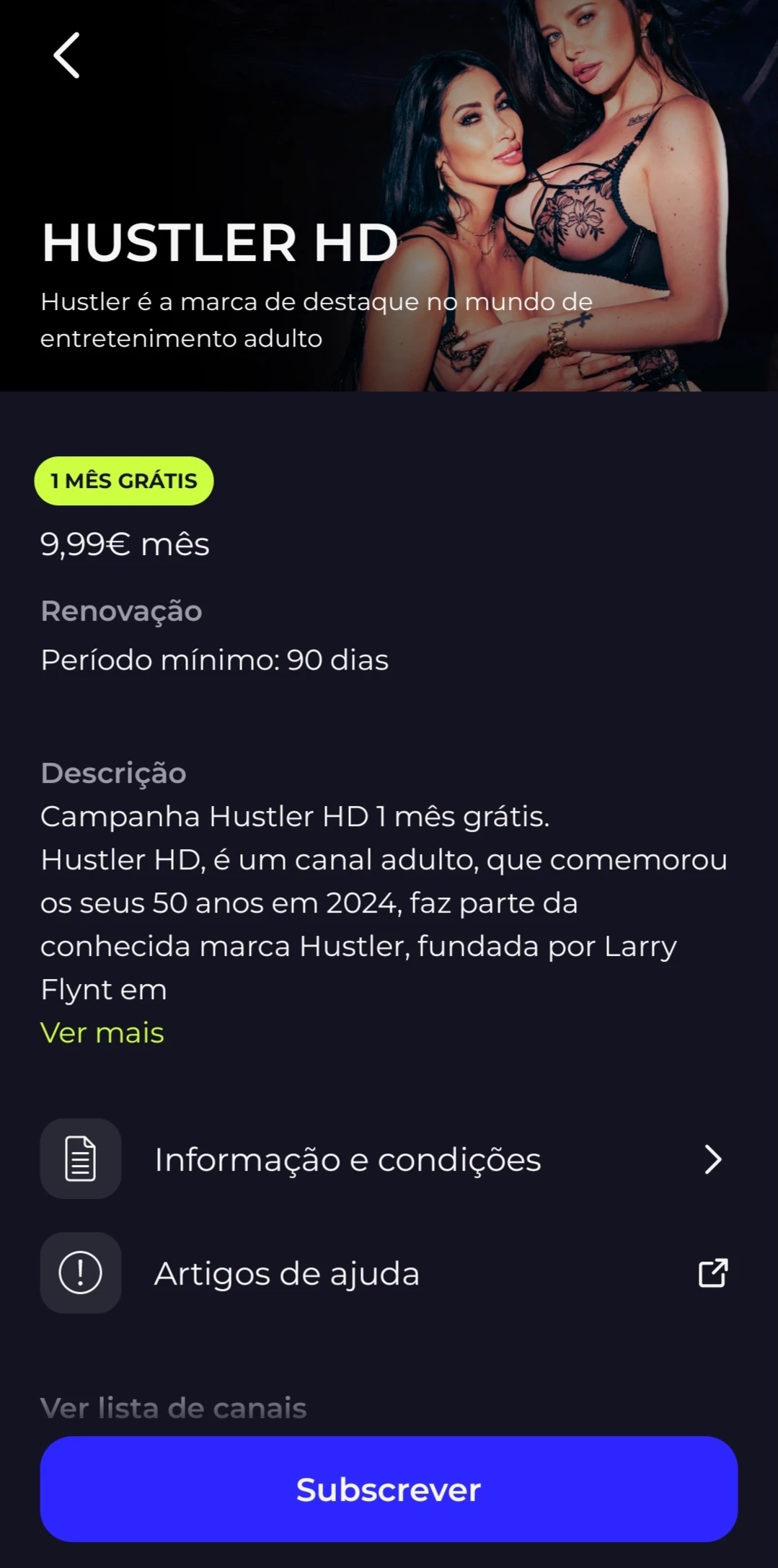Go back using the top arrow
Screen dimensions: 778x1568
coord(66,56)
